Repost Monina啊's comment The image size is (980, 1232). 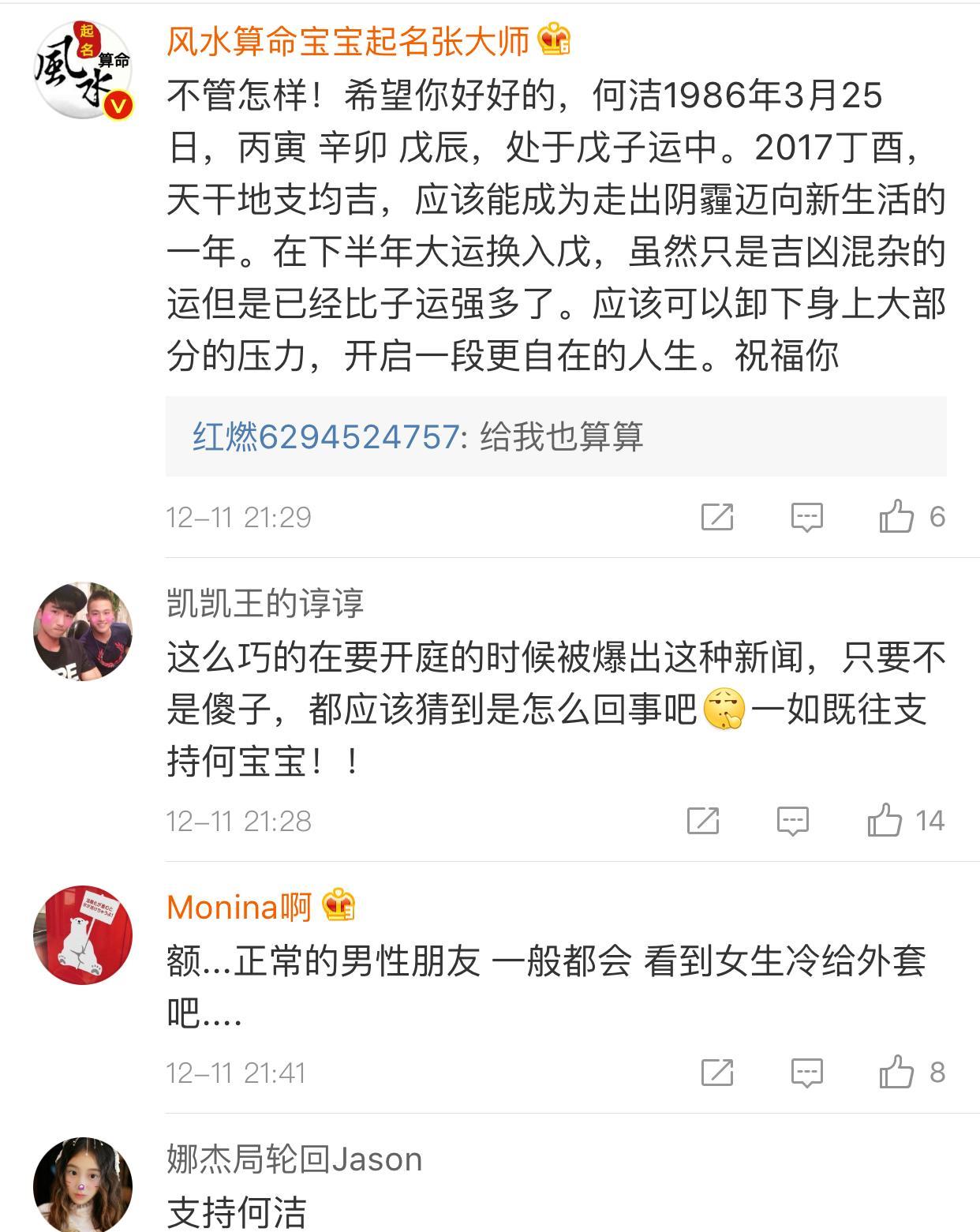coord(717,1073)
